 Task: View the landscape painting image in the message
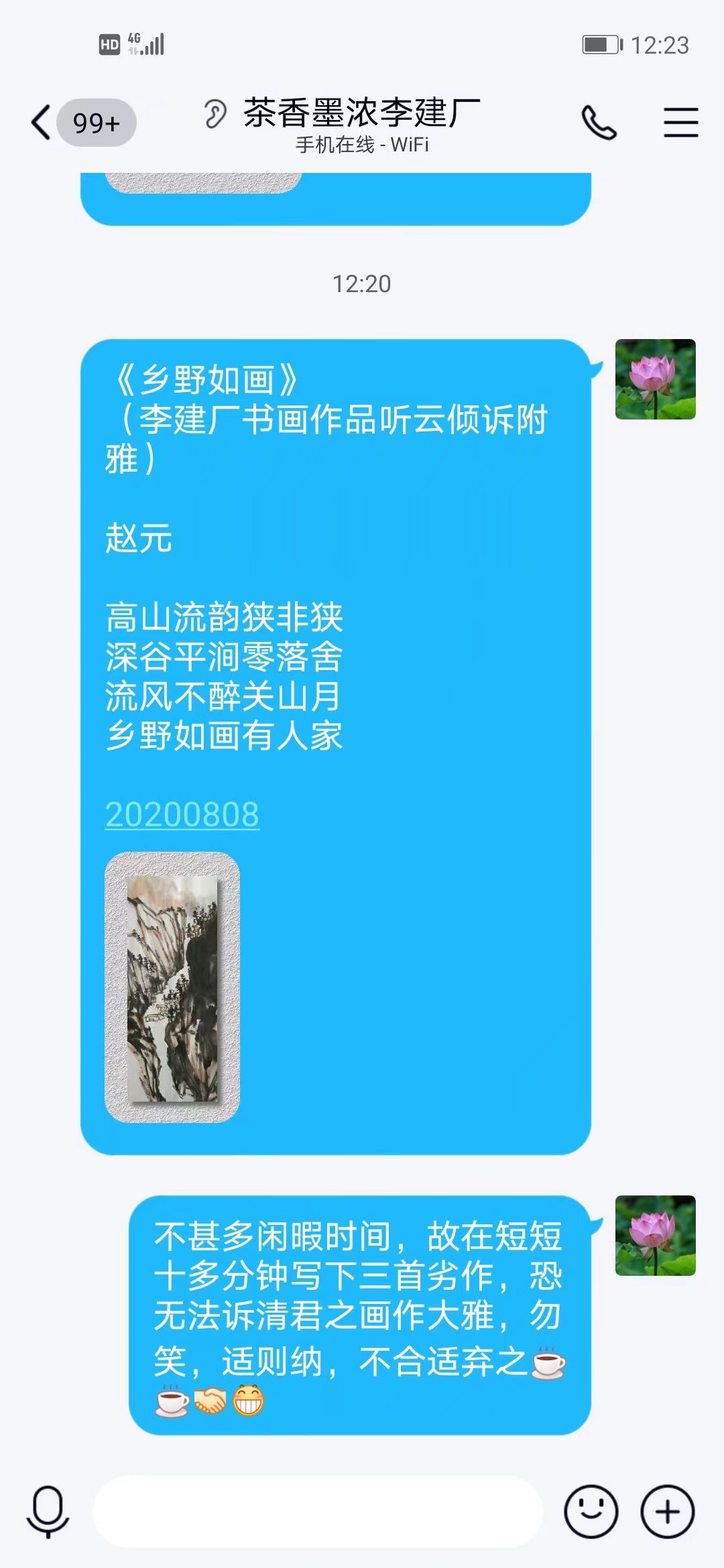click(x=172, y=987)
